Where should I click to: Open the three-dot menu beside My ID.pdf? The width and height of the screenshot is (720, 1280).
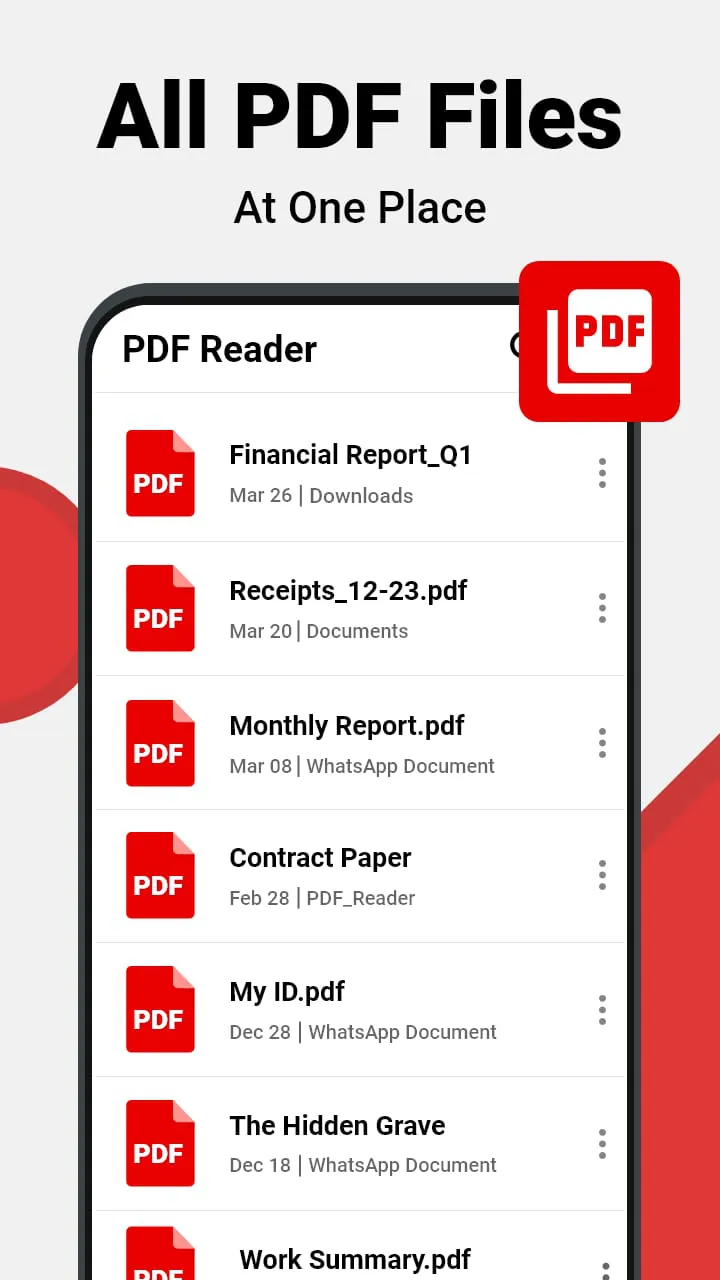[x=602, y=1009]
